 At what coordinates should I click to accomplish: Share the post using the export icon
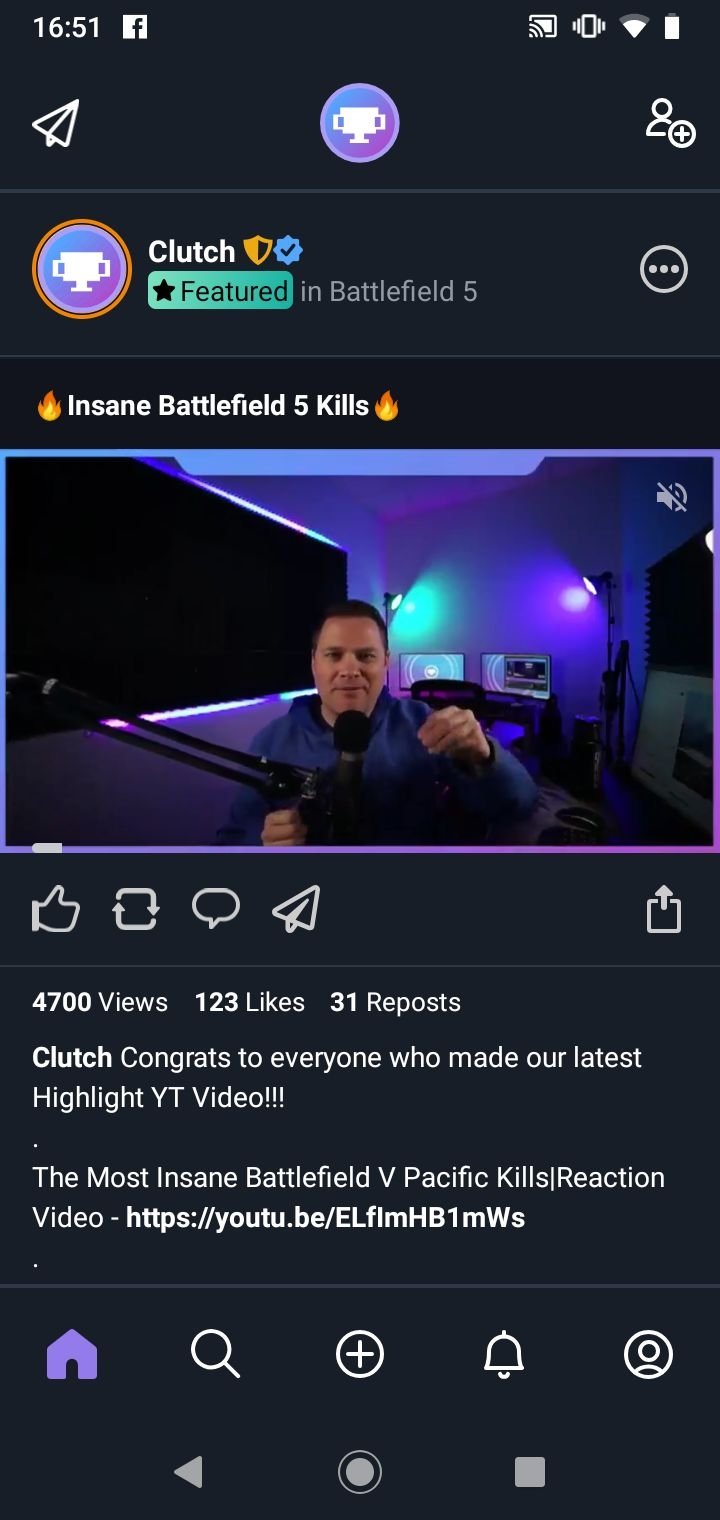[x=664, y=910]
